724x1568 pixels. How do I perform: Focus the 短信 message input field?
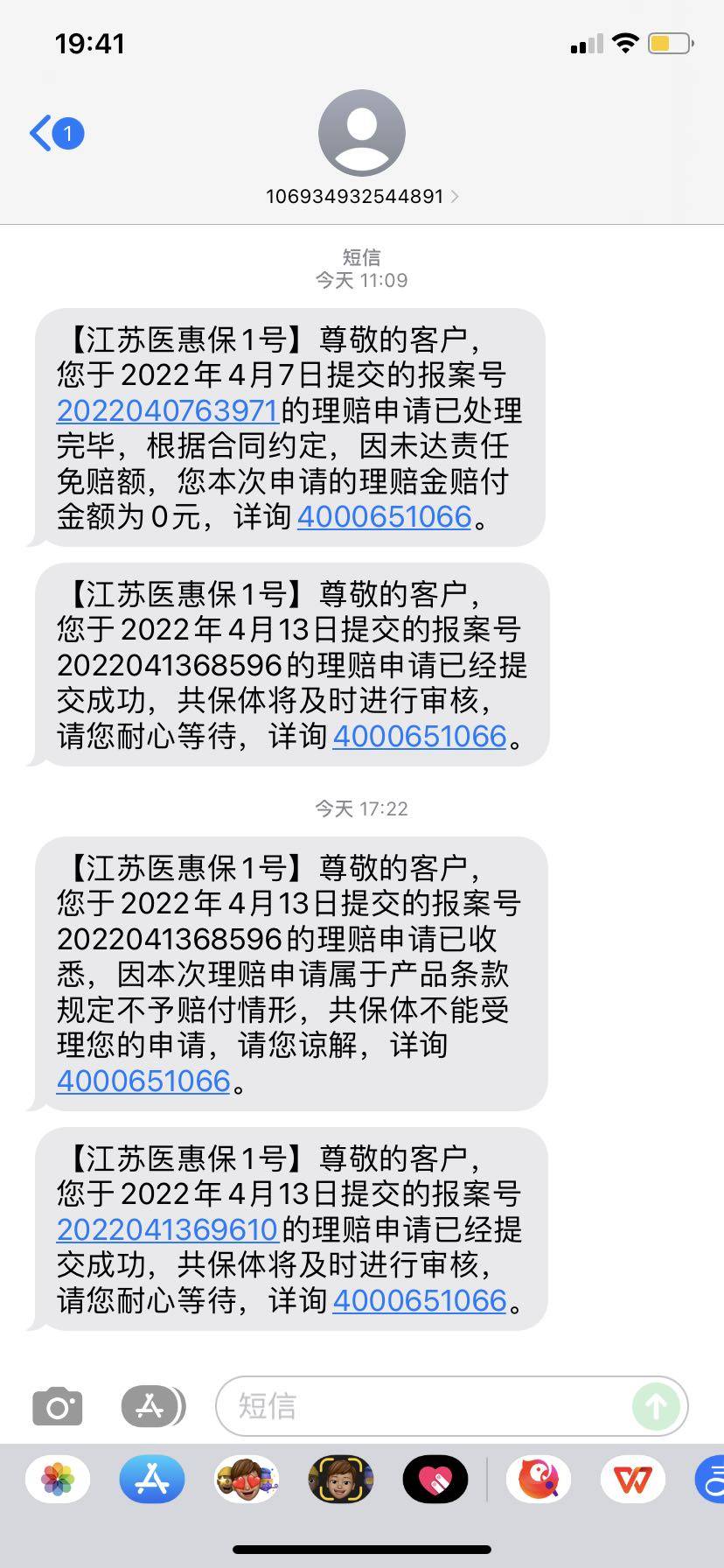pyautogui.click(x=420, y=1407)
